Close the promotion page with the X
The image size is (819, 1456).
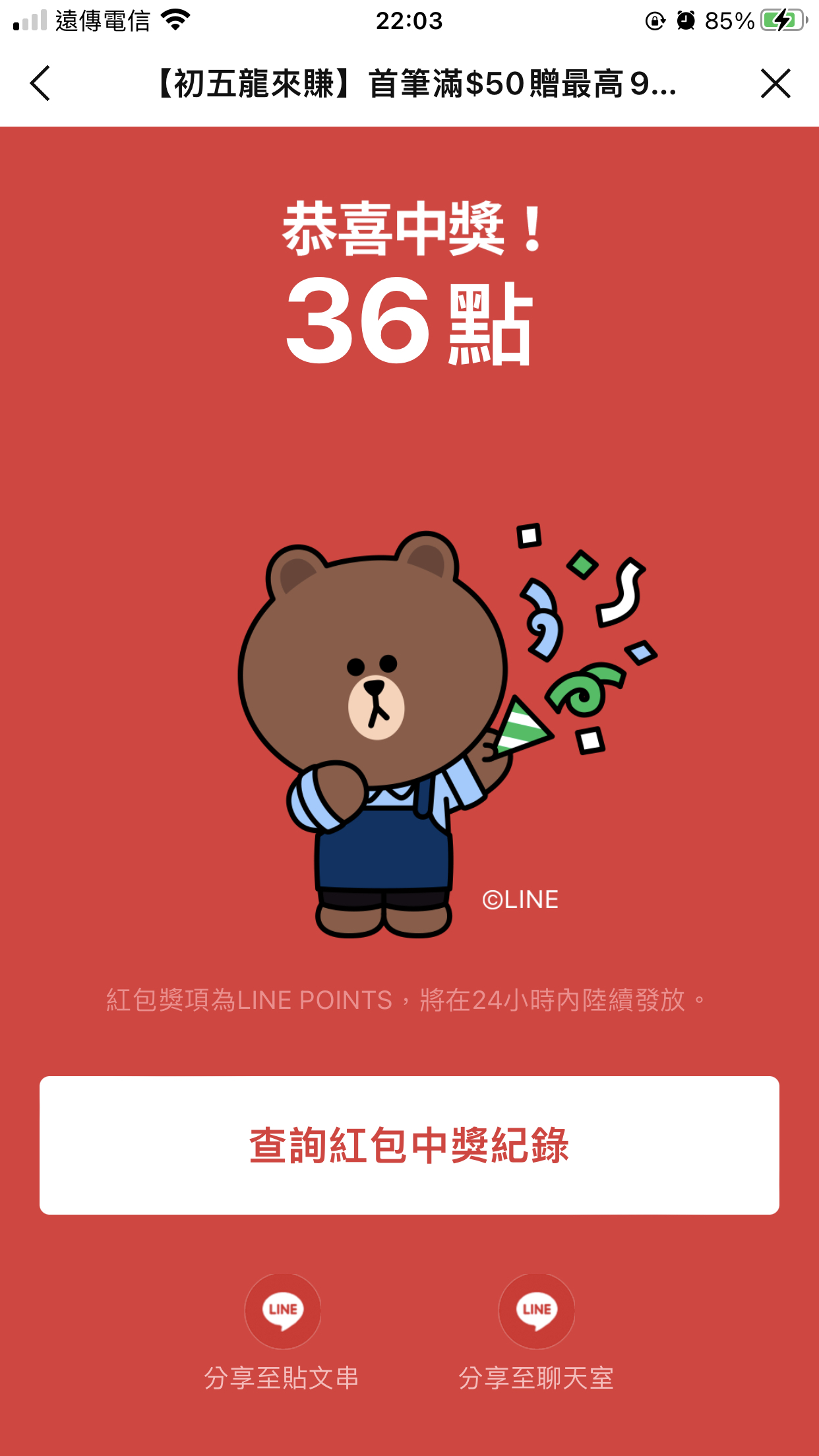coord(775,84)
